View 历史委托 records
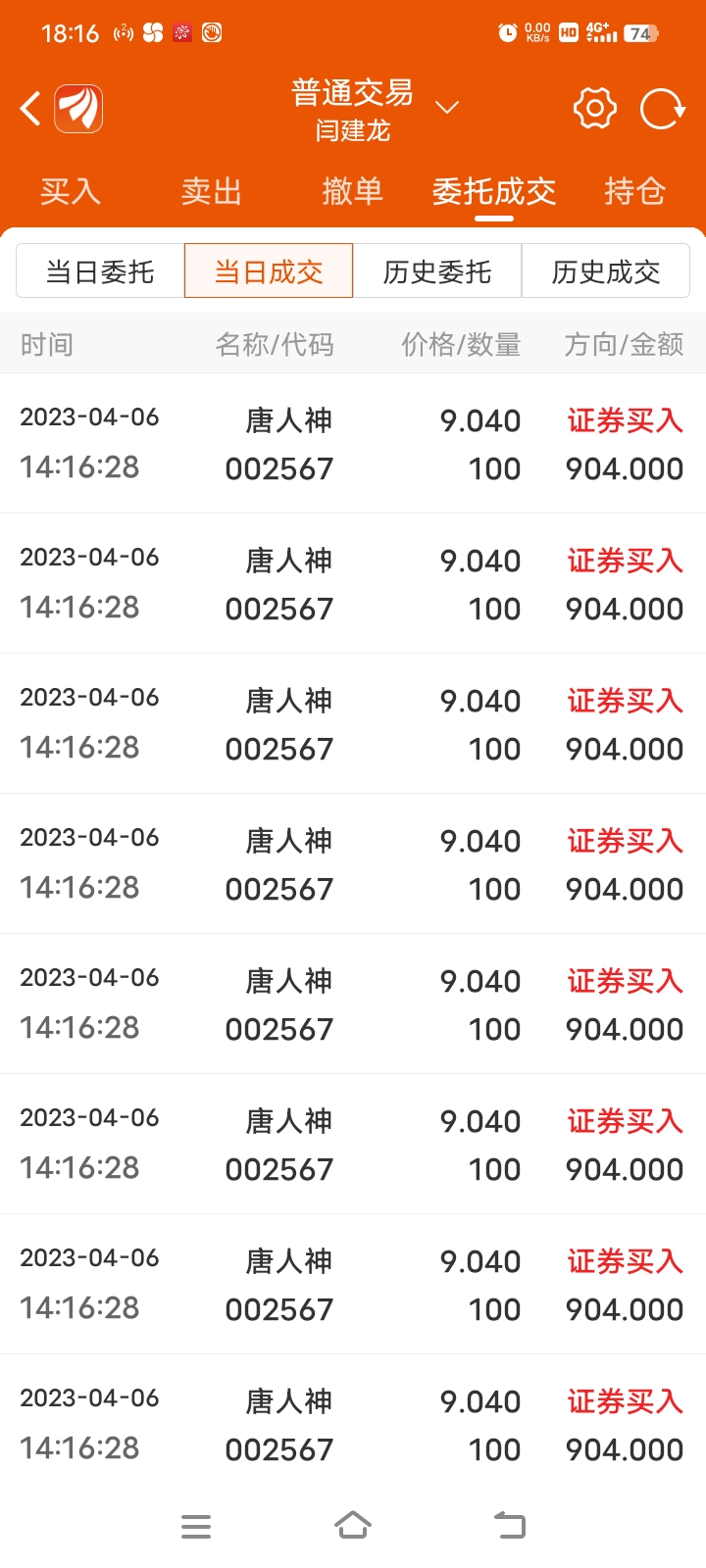706x1568 pixels. (x=437, y=271)
